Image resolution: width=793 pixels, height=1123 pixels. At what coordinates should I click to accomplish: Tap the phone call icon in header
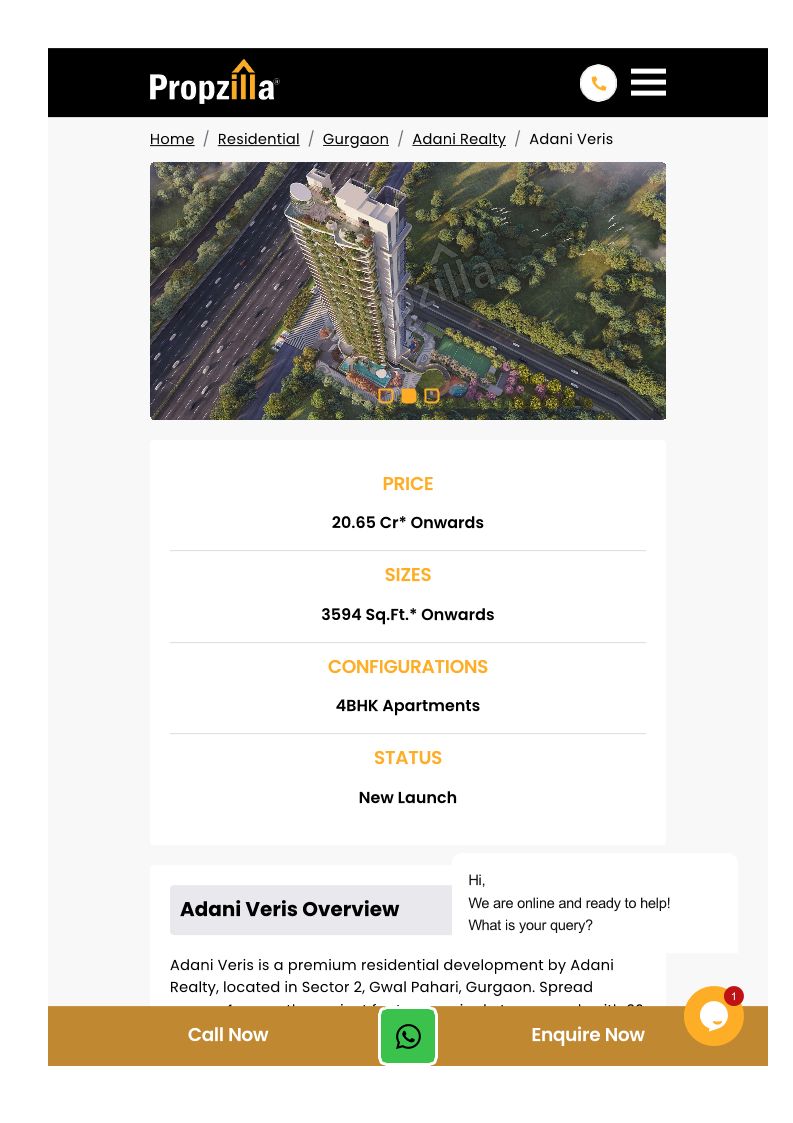click(x=598, y=83)
